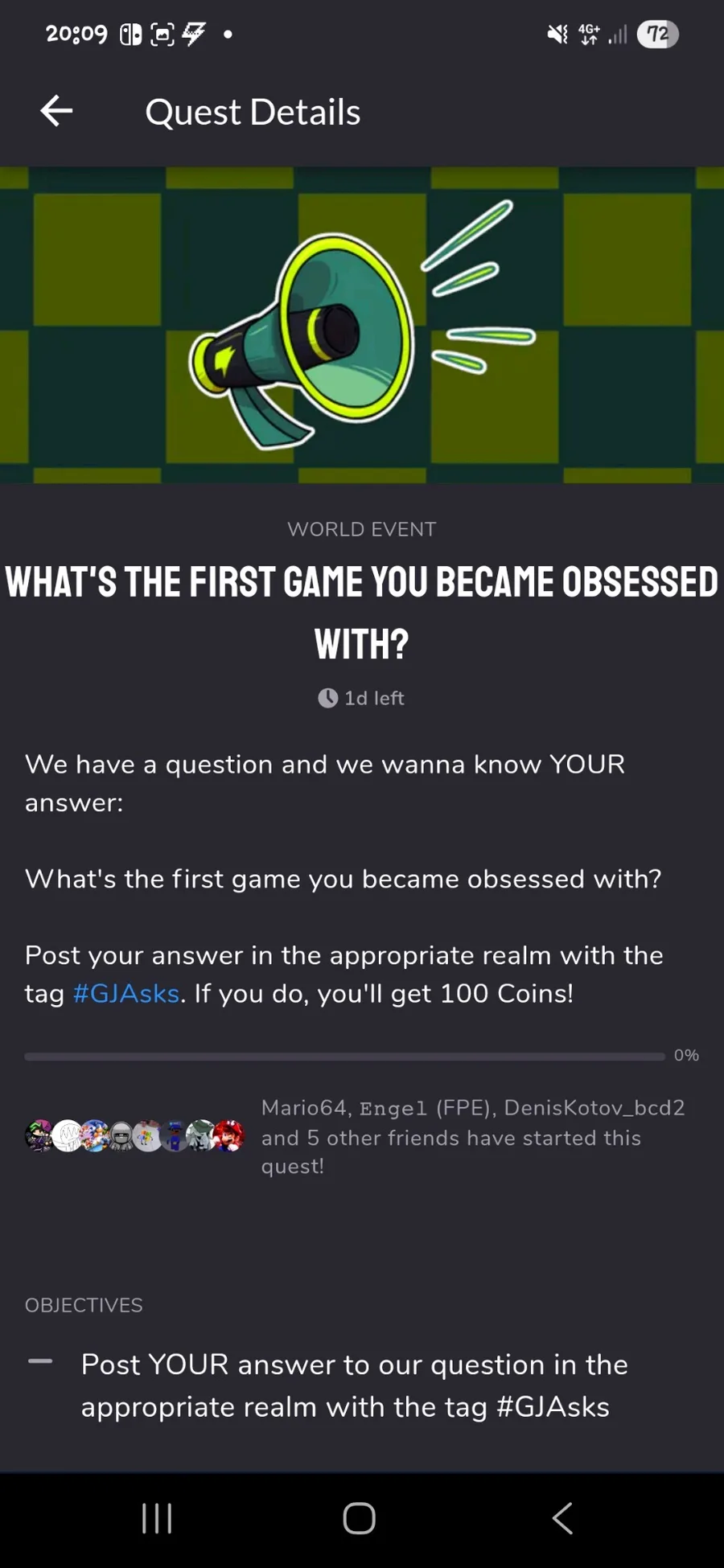Open recent apps from navigation bar
724x1568 pixels.
click(157, 1518)
